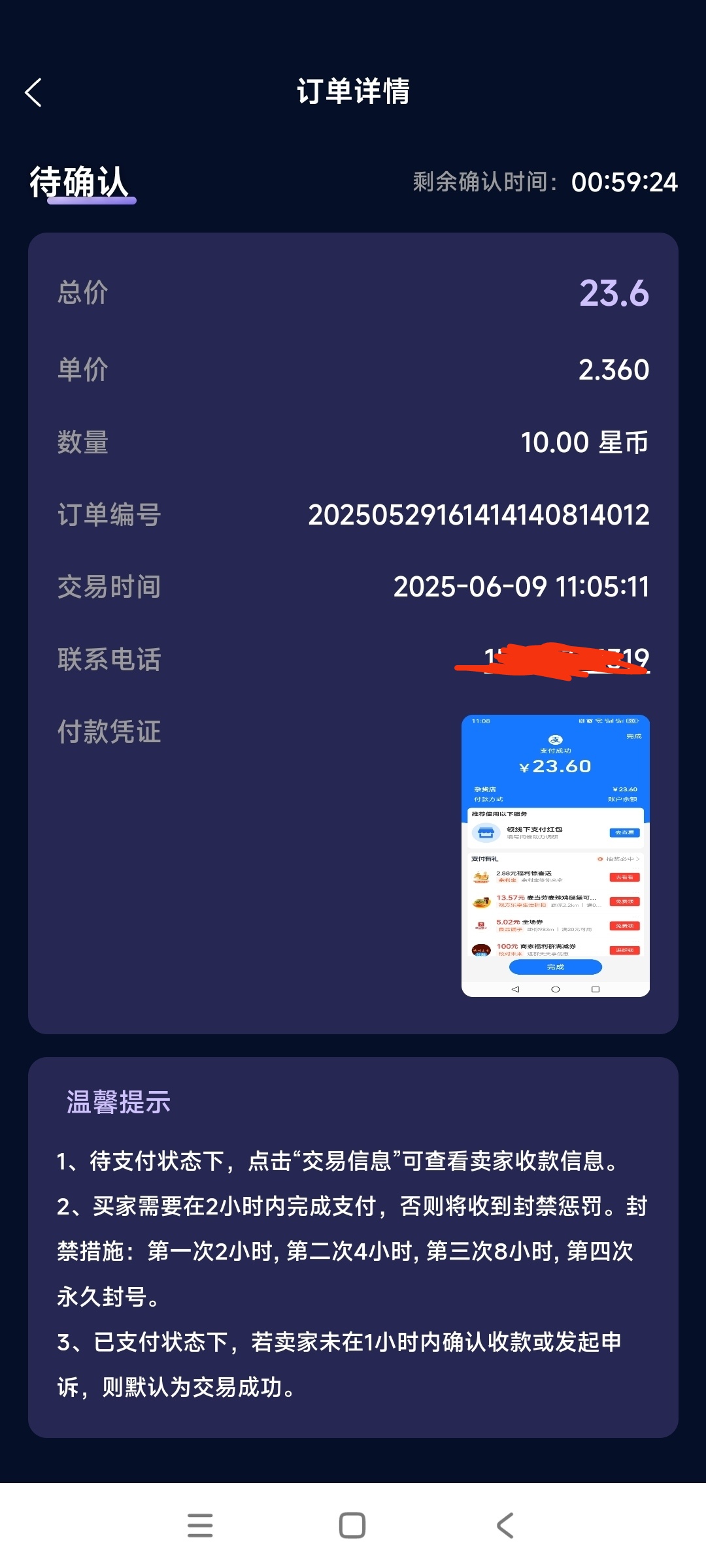Tap the 完成 button inside the payment screenshot
Viewport: 706px width, 1568px height.
coord(556,966)
